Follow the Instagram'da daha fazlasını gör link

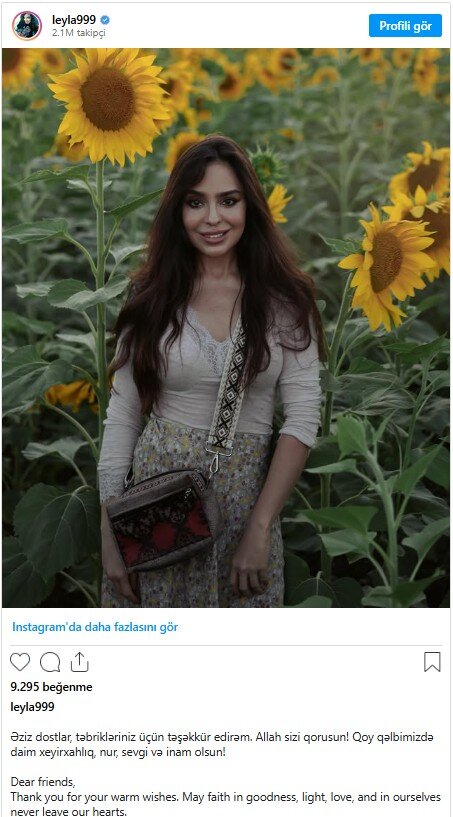pyautogui.click(x=95, y=627)
